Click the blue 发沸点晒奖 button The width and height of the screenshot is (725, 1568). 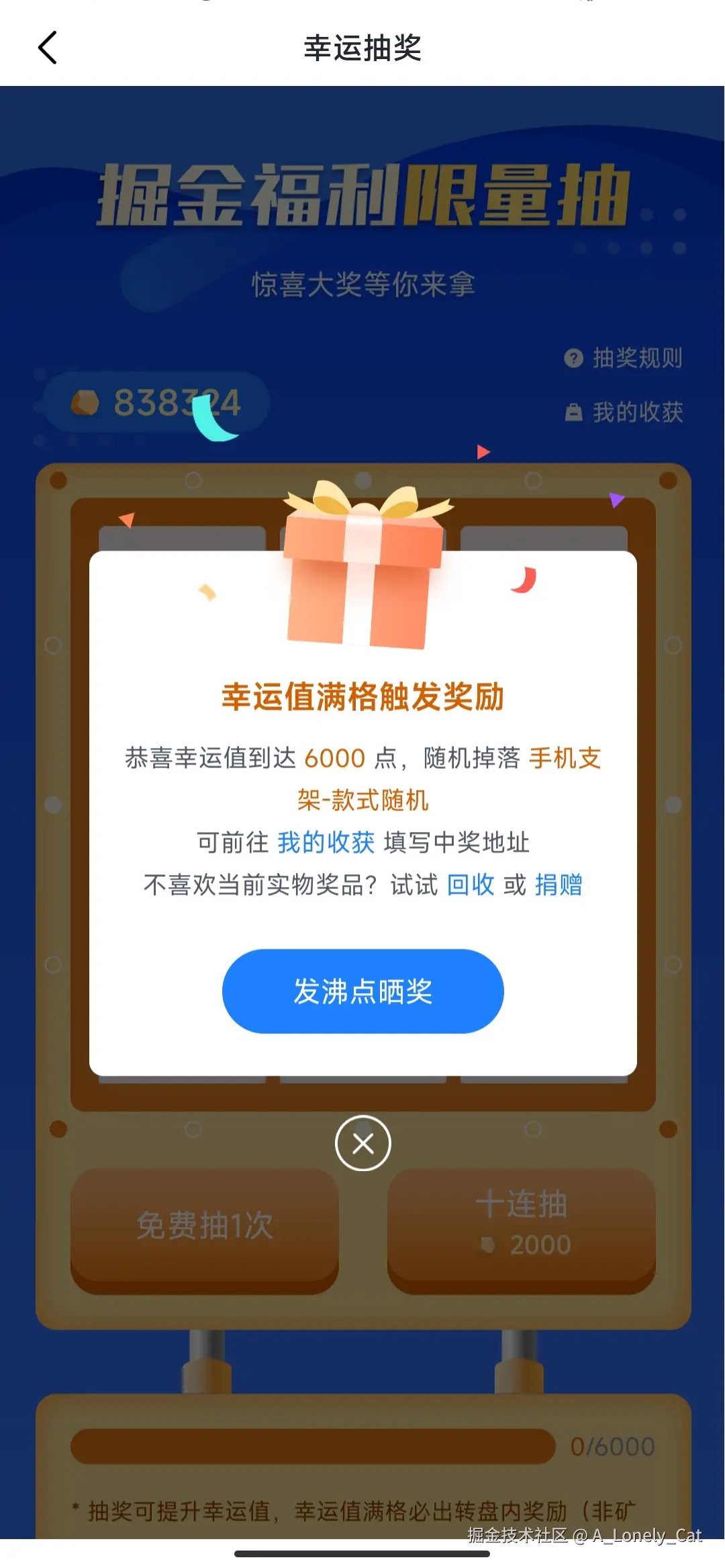(x=362, y=991)
